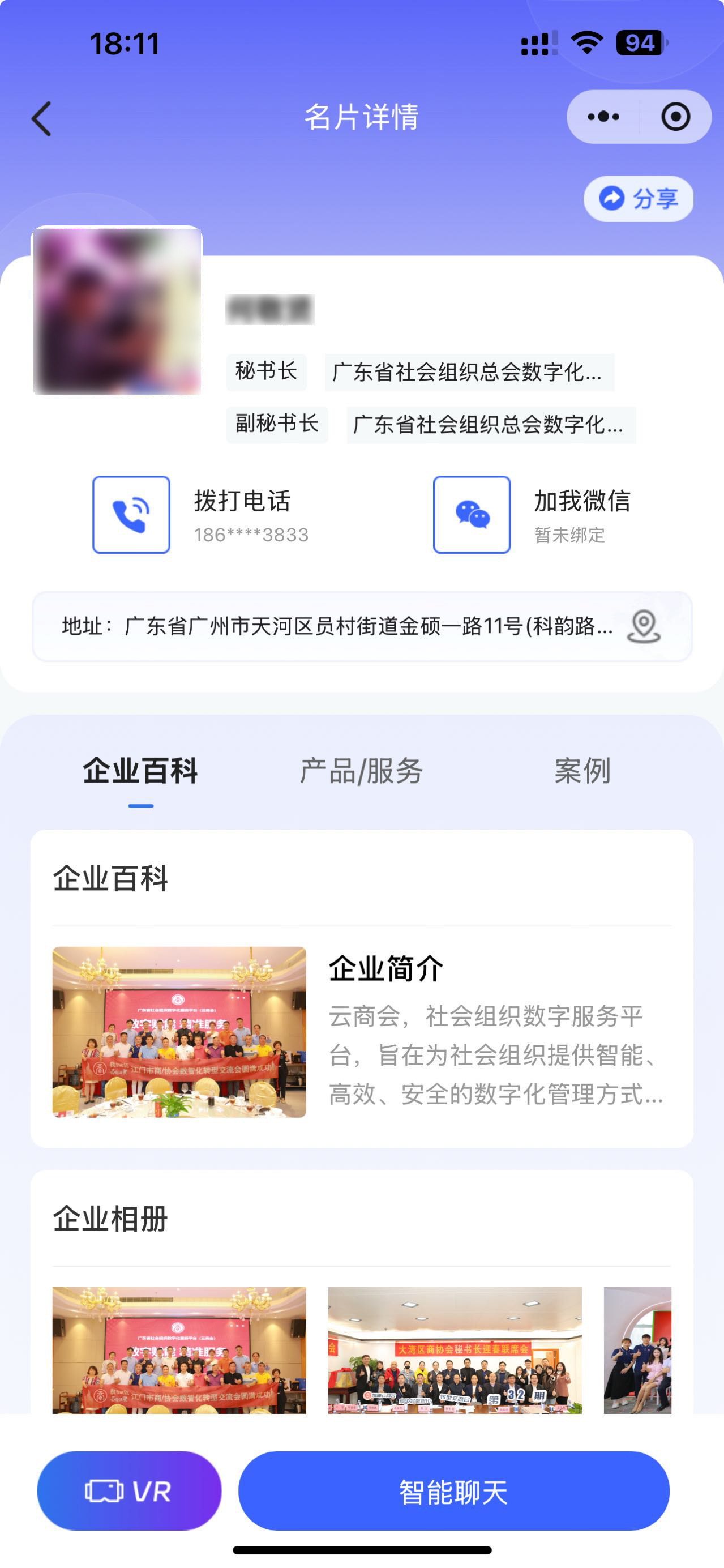View the 大湾区商协会秘书长迎春联席会 album photo

[455, 1349]
